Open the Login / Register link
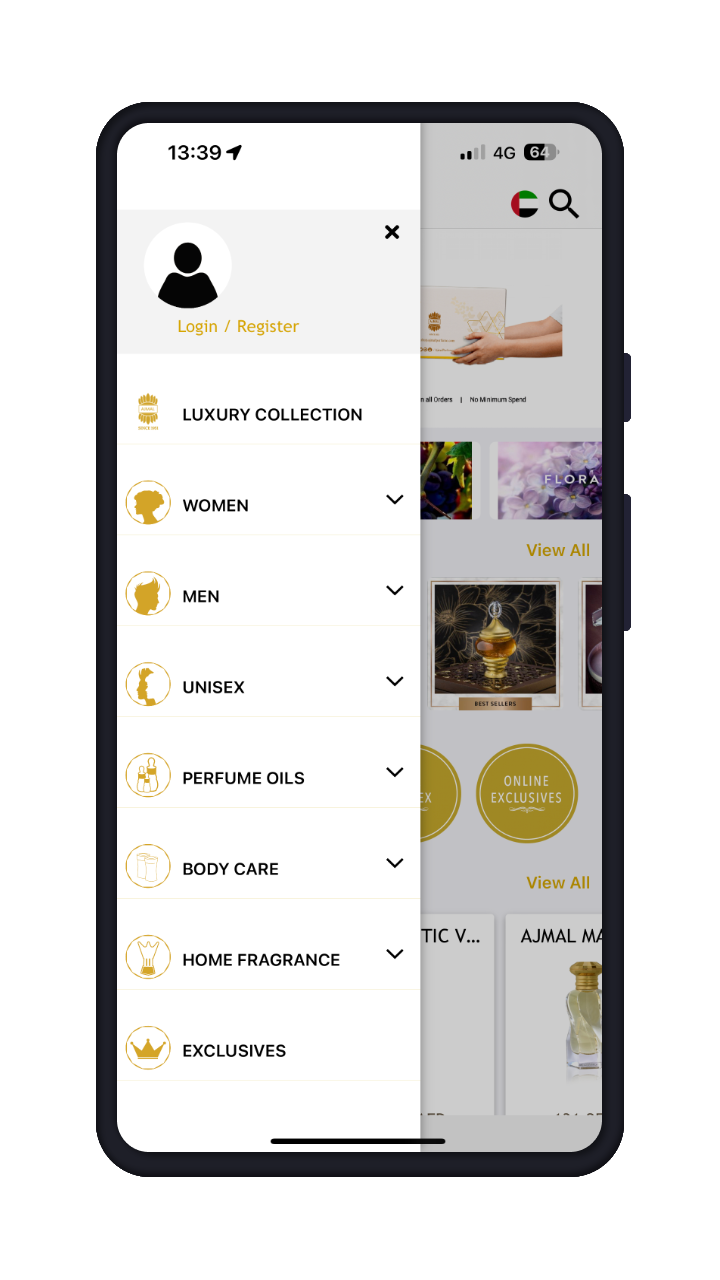This screenshot has height=1280, width=720. 238,326
